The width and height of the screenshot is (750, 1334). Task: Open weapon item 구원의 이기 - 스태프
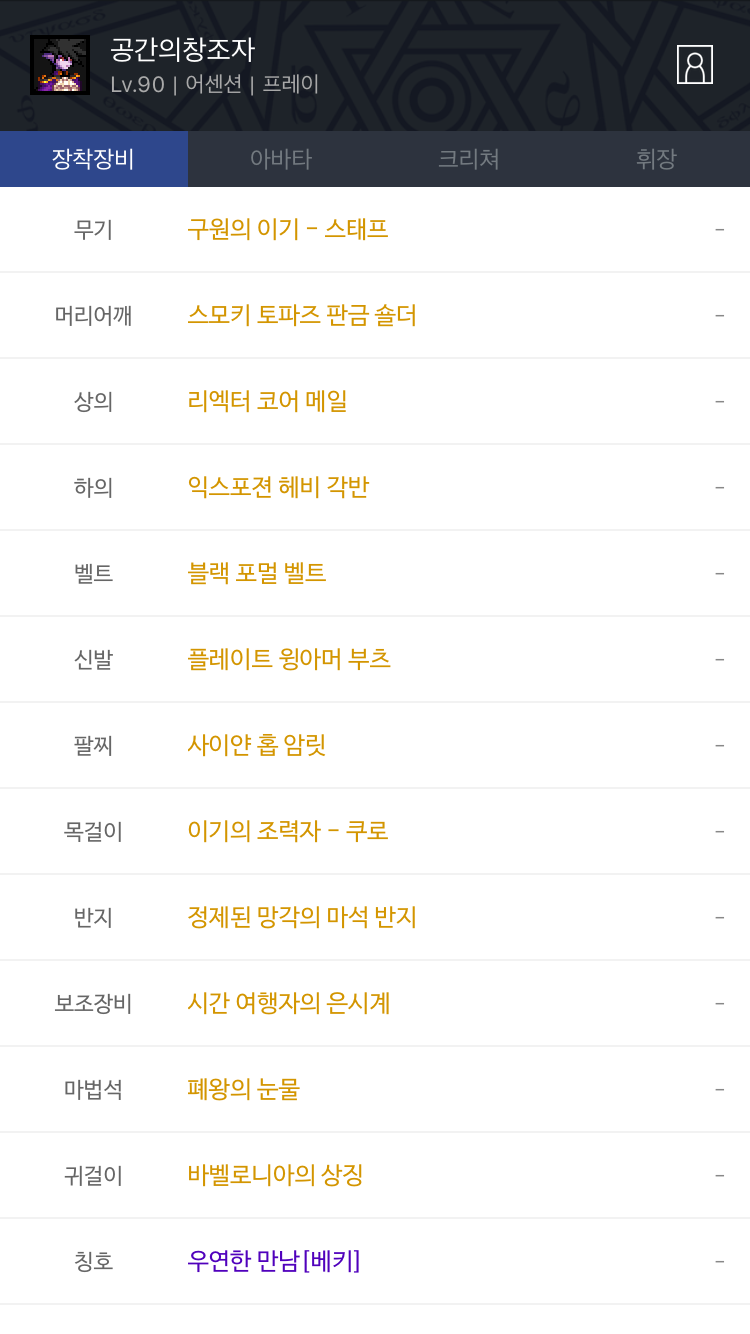click(288, 229)
